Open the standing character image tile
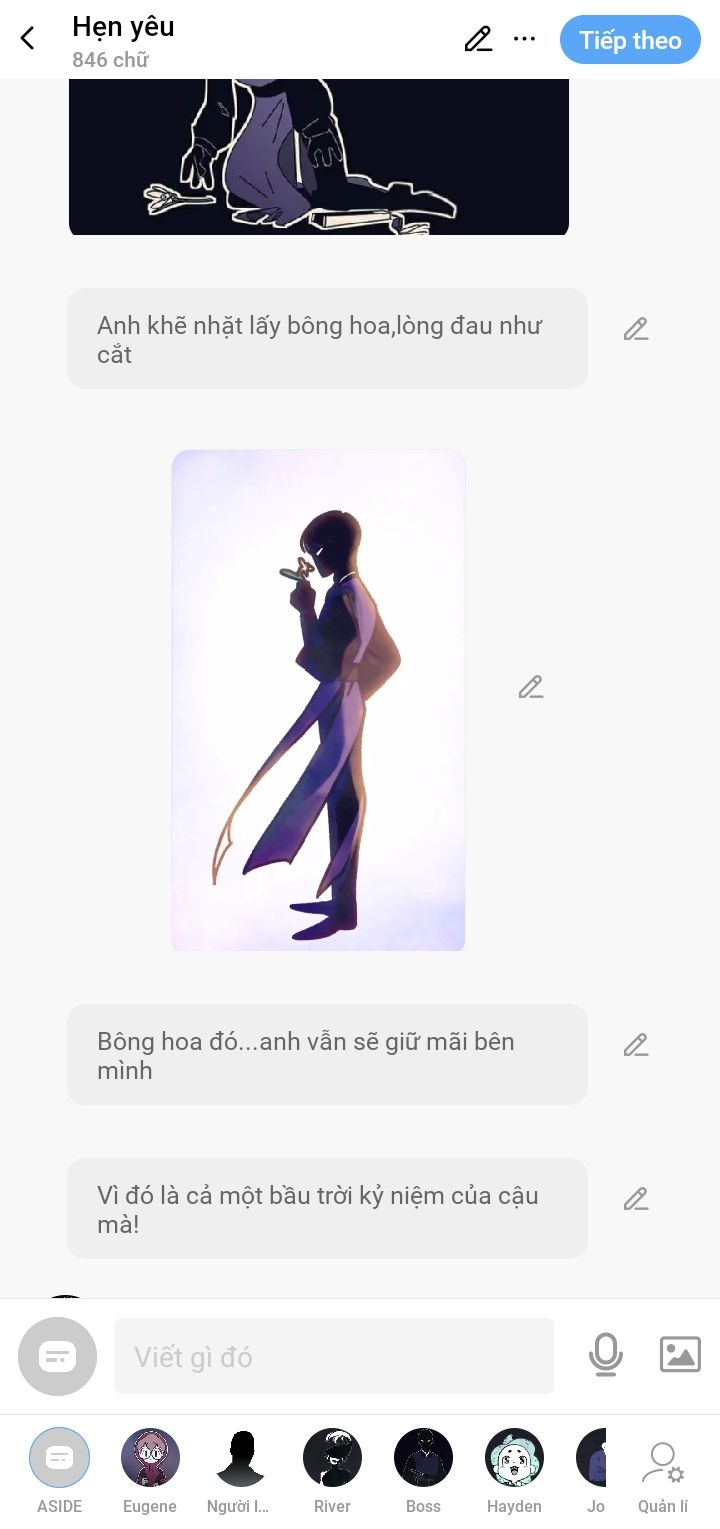720x1529 pixels. click(x=318, y=700)
